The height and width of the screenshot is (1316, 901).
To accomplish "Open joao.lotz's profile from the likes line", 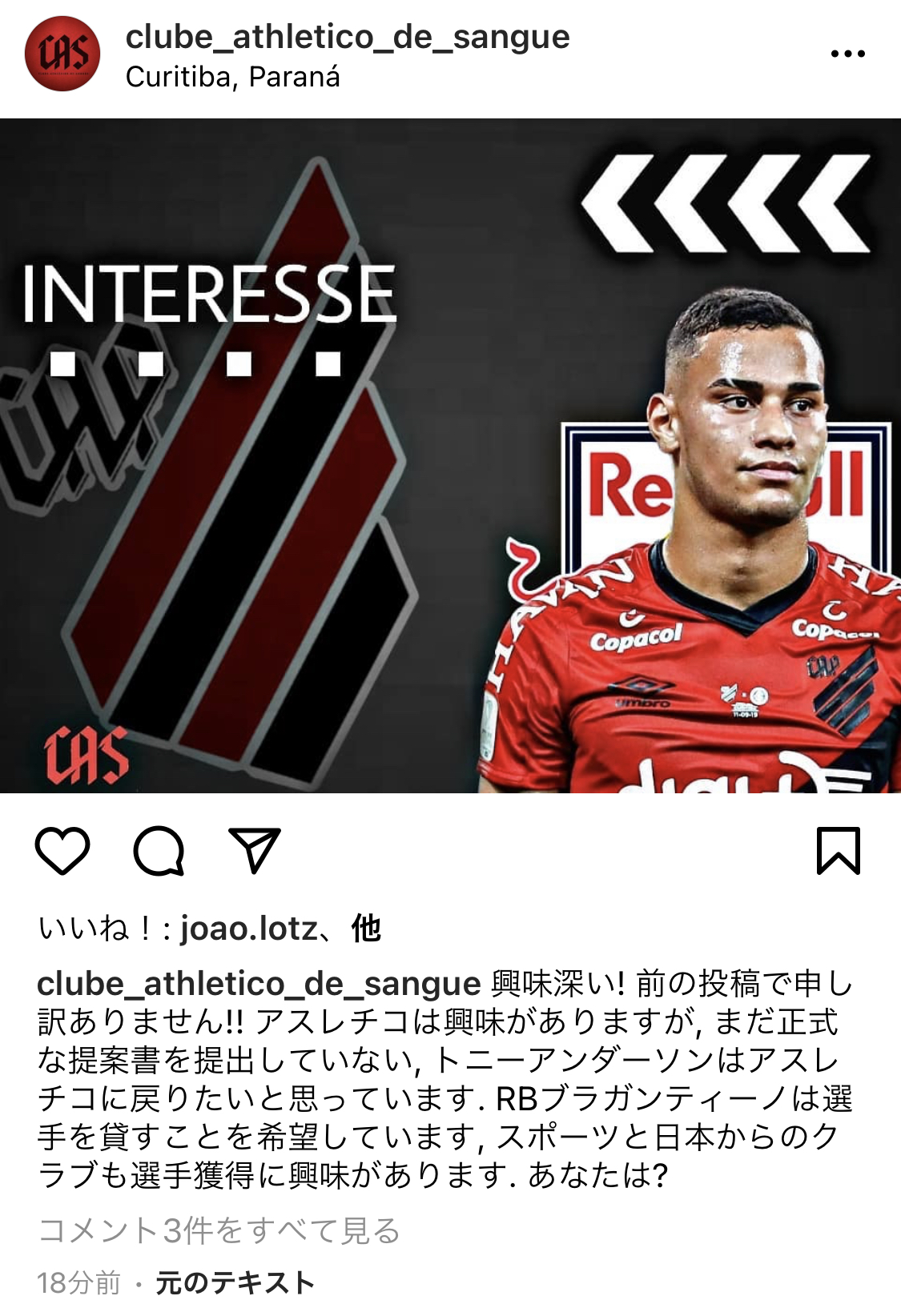I will coord(249,929).
